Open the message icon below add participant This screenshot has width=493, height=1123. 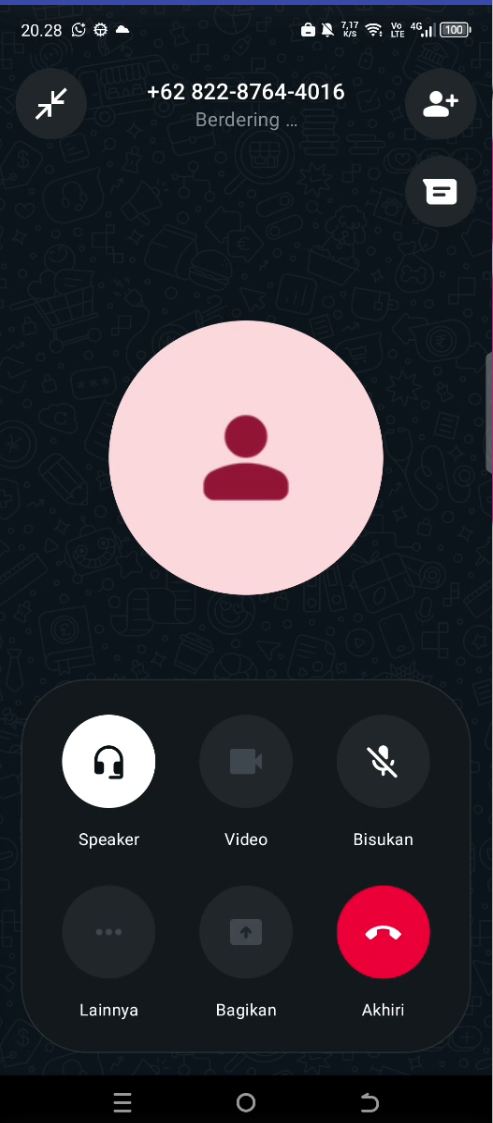point(441,191)
